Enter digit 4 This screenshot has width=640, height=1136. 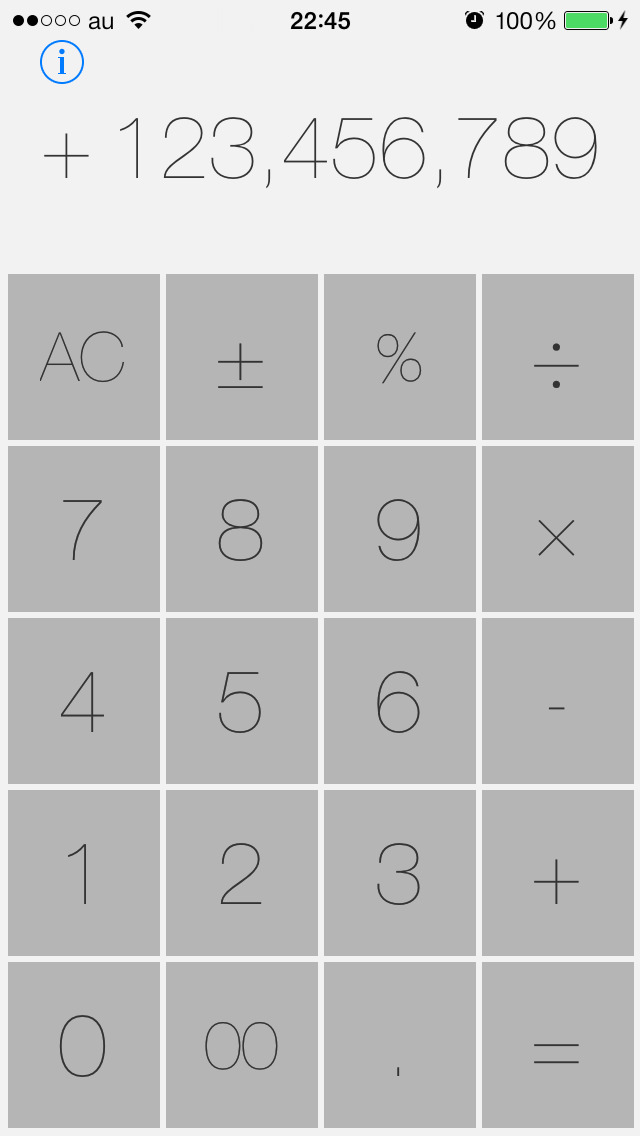(x=84, y=701)
